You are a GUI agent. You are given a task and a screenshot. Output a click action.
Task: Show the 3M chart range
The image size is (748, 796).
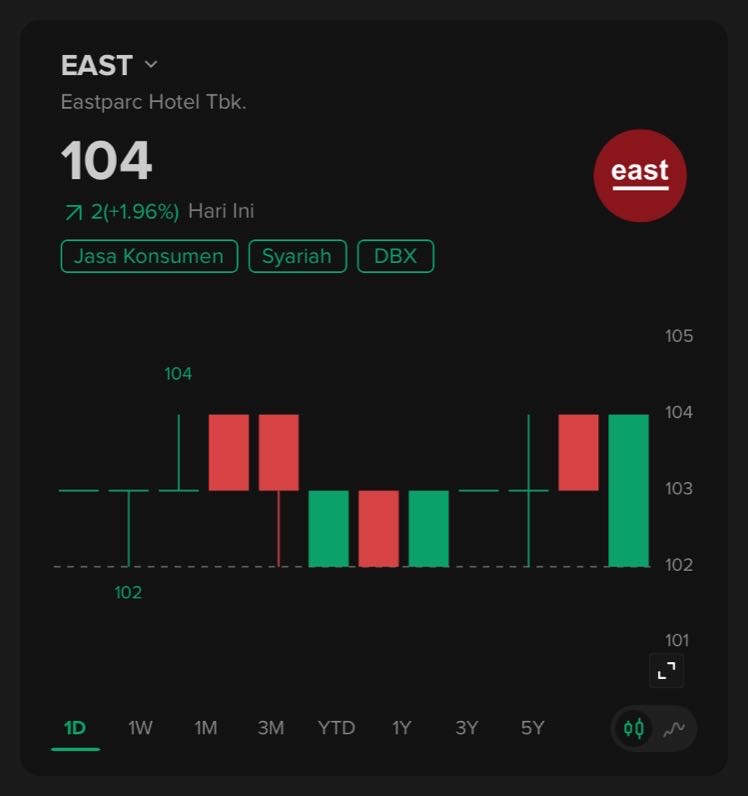pyautogui.click(x=270, y=728)
